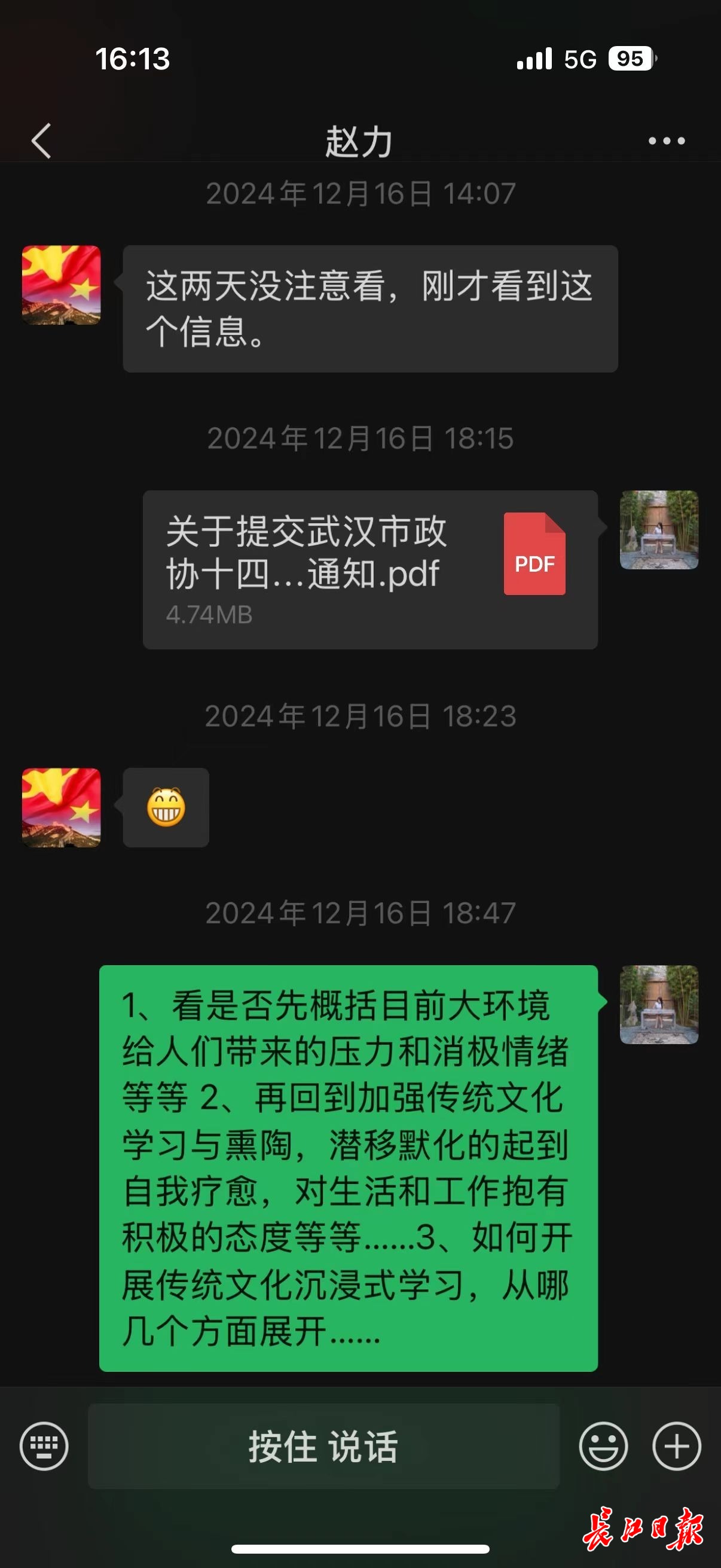The image size is (721, 1568).
Task: Open the plus attachments menu
Action: point(677,1446)
